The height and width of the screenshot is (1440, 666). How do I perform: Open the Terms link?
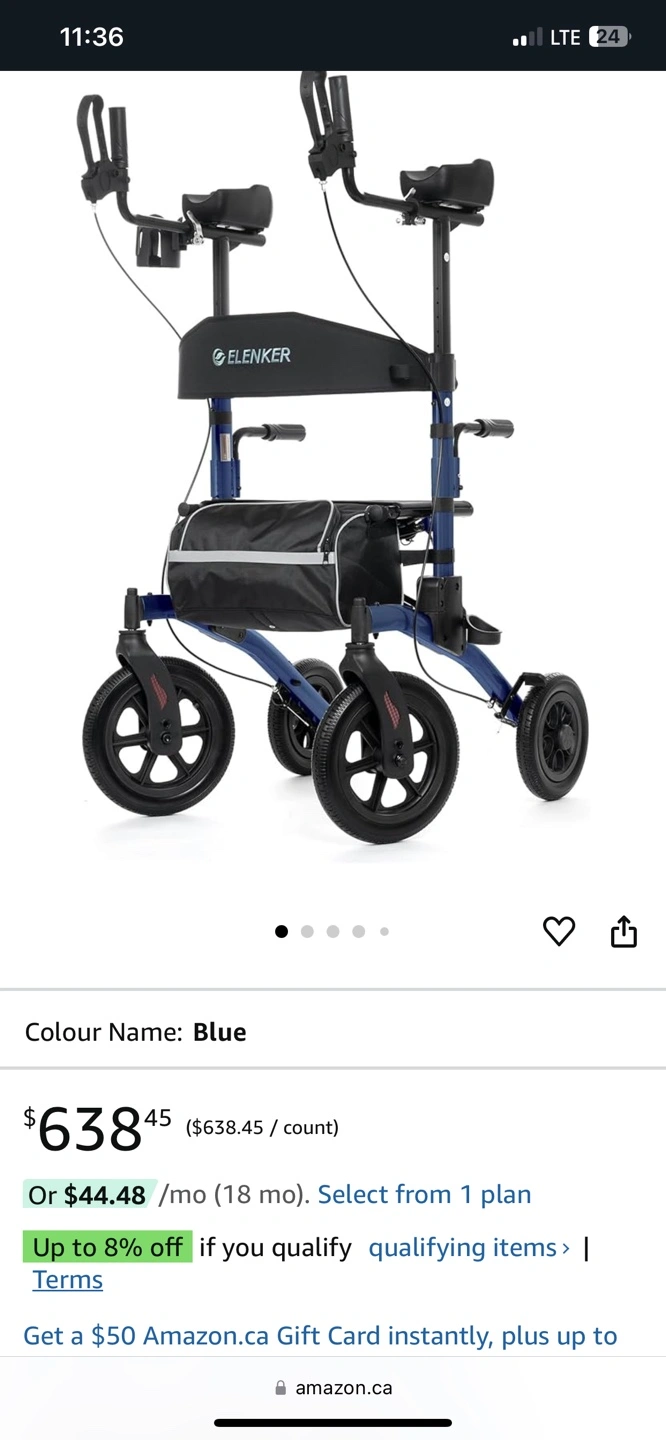pyautogui.click(x=67, y=1280)
